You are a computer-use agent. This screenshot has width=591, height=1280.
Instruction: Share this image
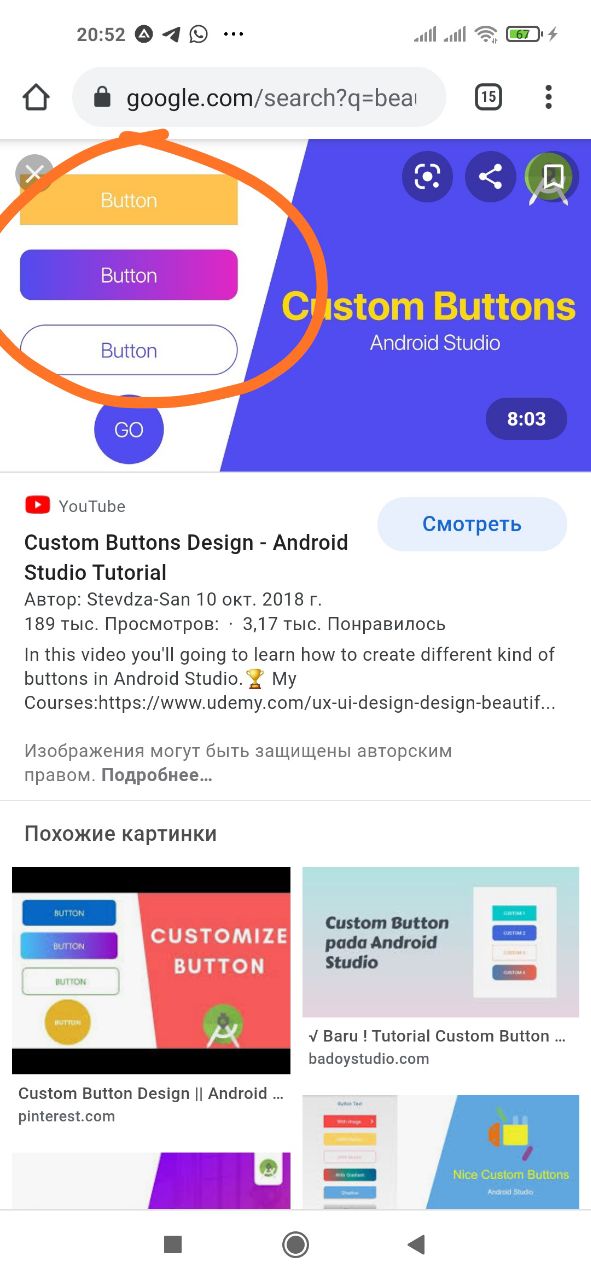[490, 177]
